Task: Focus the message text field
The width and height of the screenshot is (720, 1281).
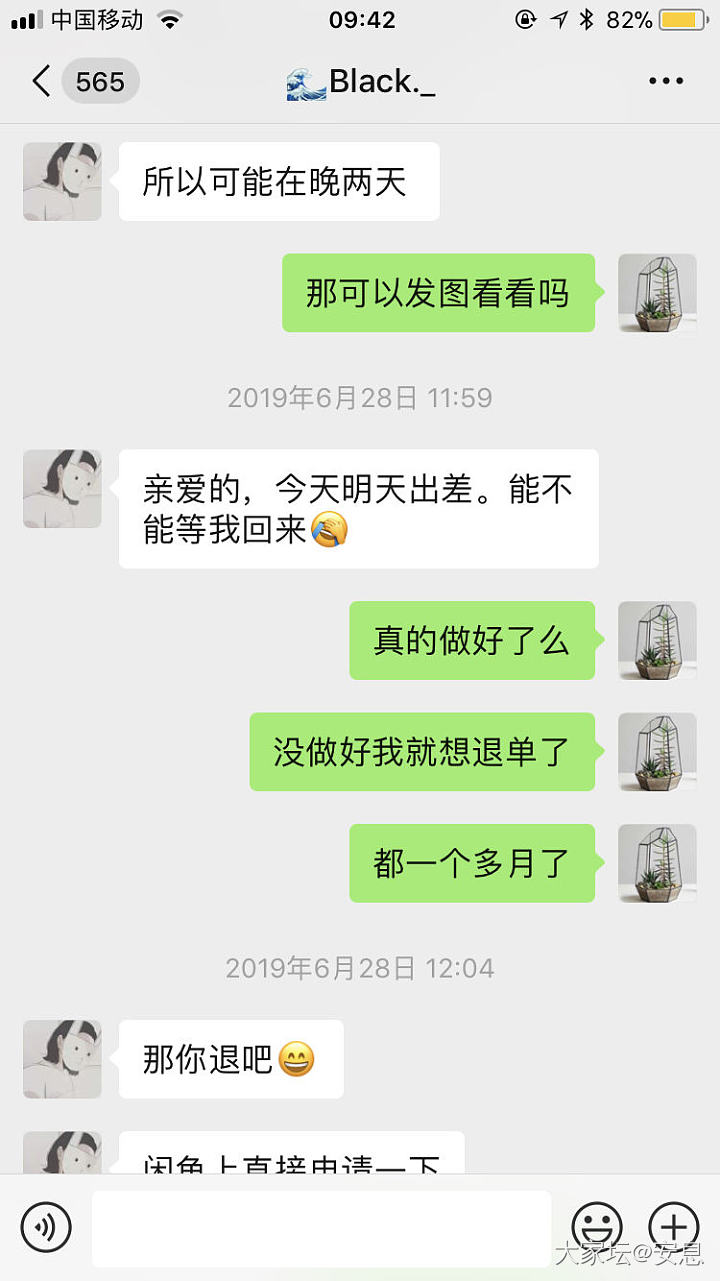Action: [320, 1228]
